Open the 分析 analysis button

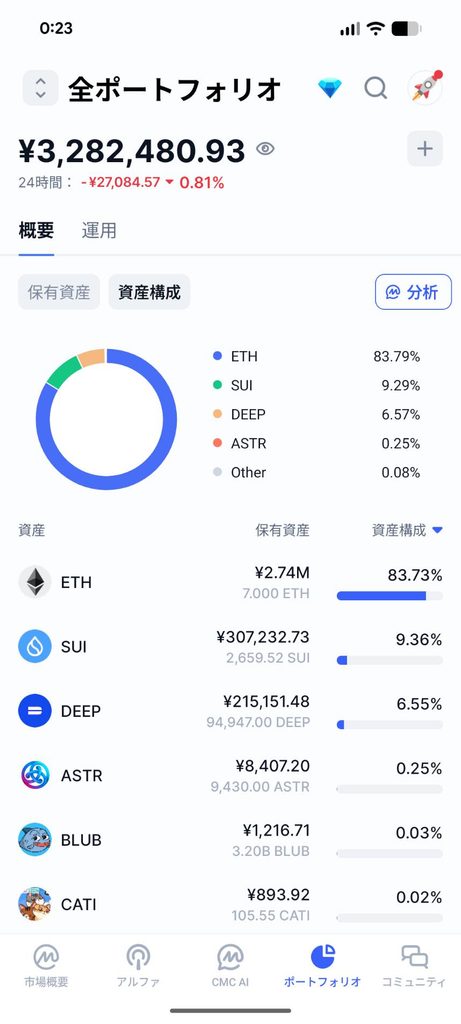coord(413,292)
